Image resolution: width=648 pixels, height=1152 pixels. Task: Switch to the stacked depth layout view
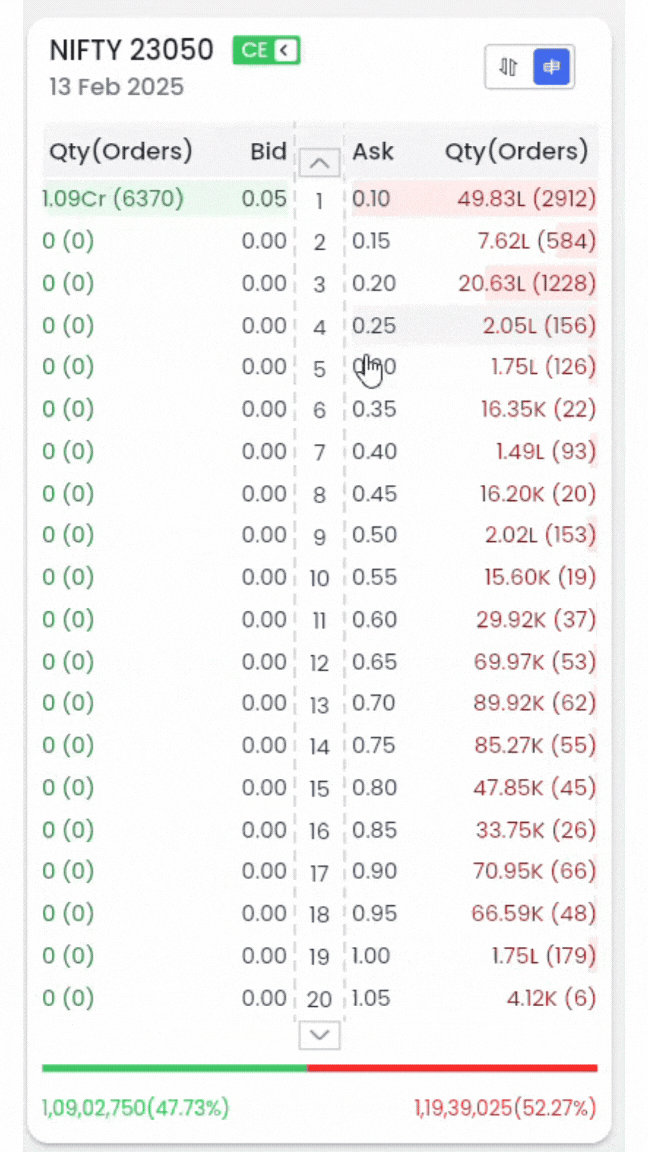508,67
